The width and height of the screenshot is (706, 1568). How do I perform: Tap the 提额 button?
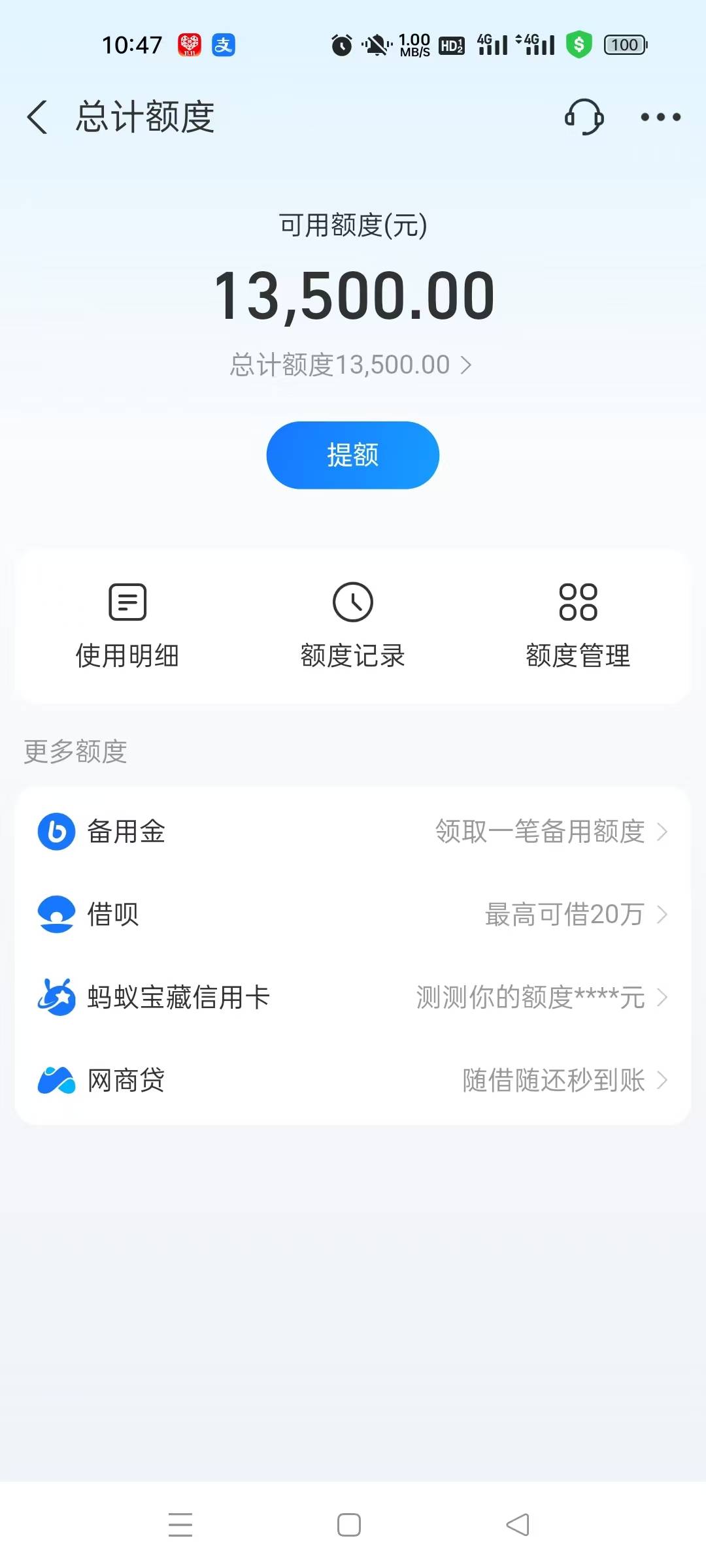[x=352, y=455]
